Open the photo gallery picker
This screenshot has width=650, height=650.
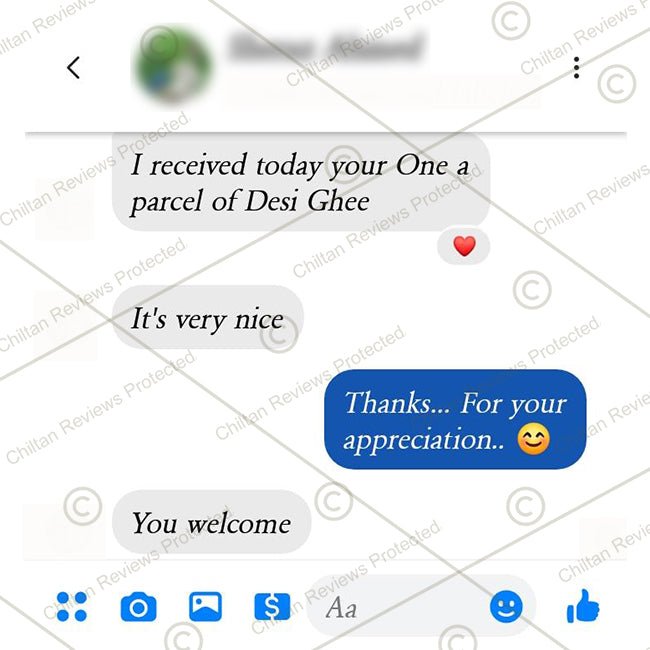(x=205, y=606)
